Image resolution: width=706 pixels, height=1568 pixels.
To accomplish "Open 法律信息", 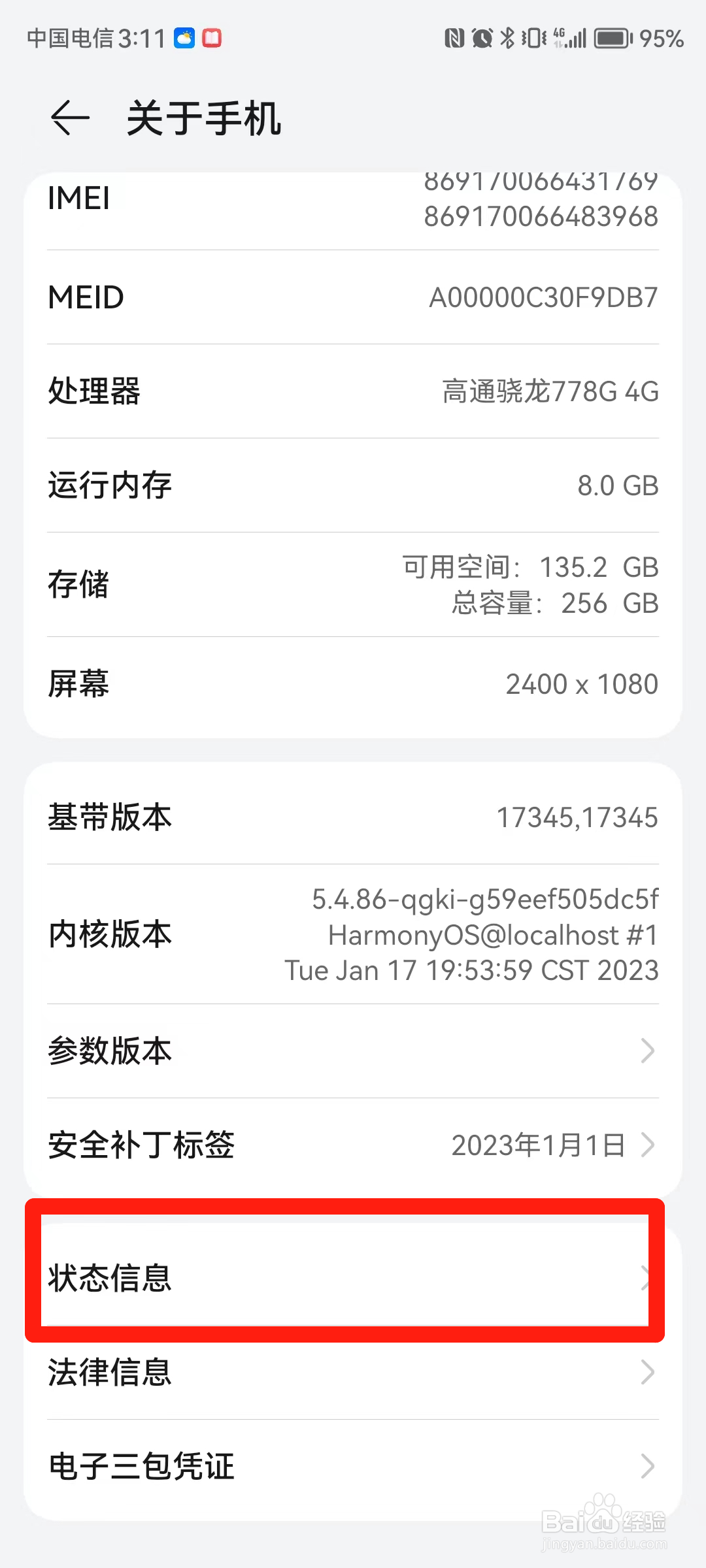I will [x=353, y=1372].
